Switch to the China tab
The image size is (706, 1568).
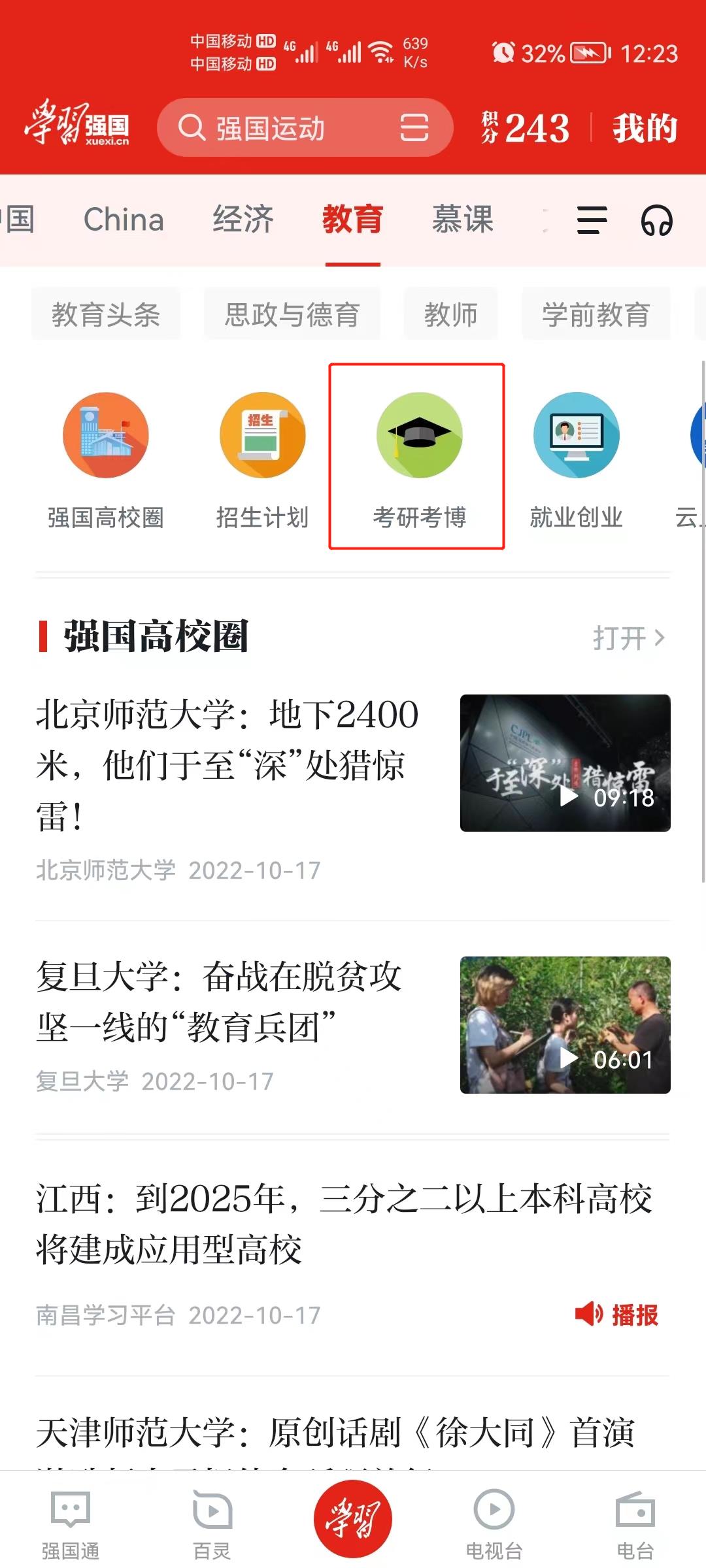(124, 220)
